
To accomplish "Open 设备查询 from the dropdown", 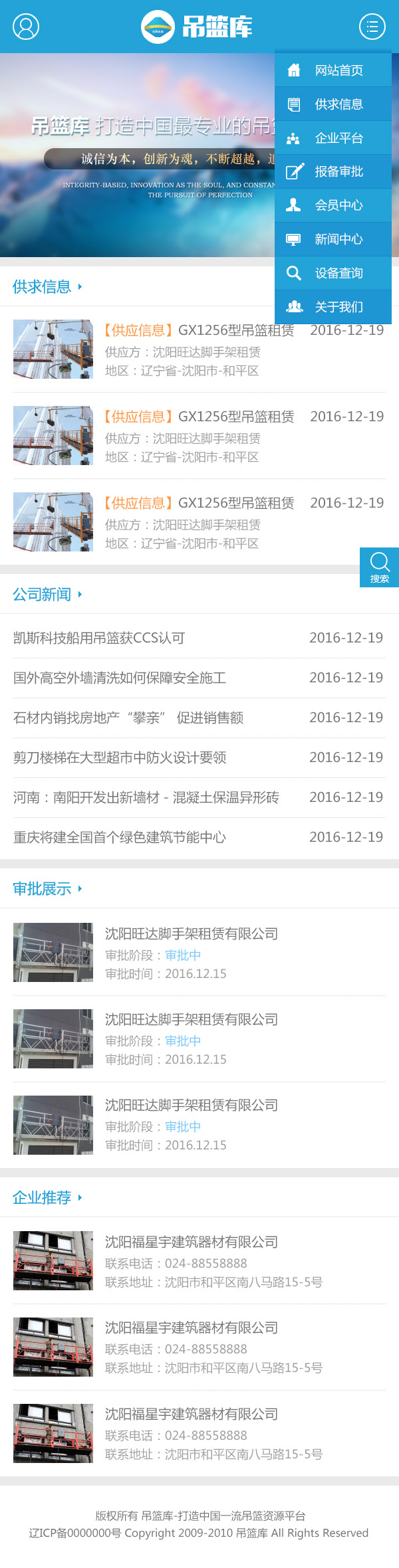I will pyautogui.click(x=333, y=273).
